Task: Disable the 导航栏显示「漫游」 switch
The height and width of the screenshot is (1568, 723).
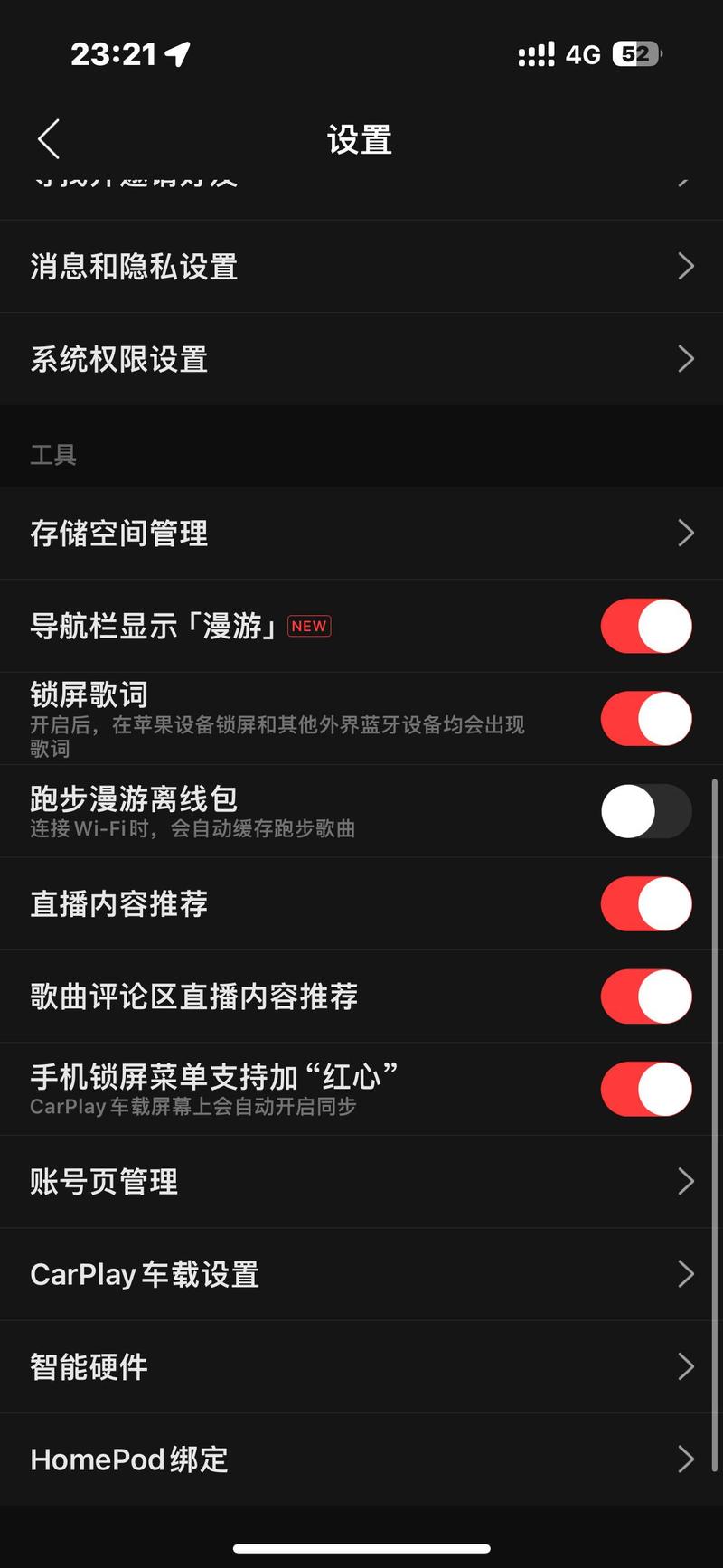Action: tap(645, 626)
